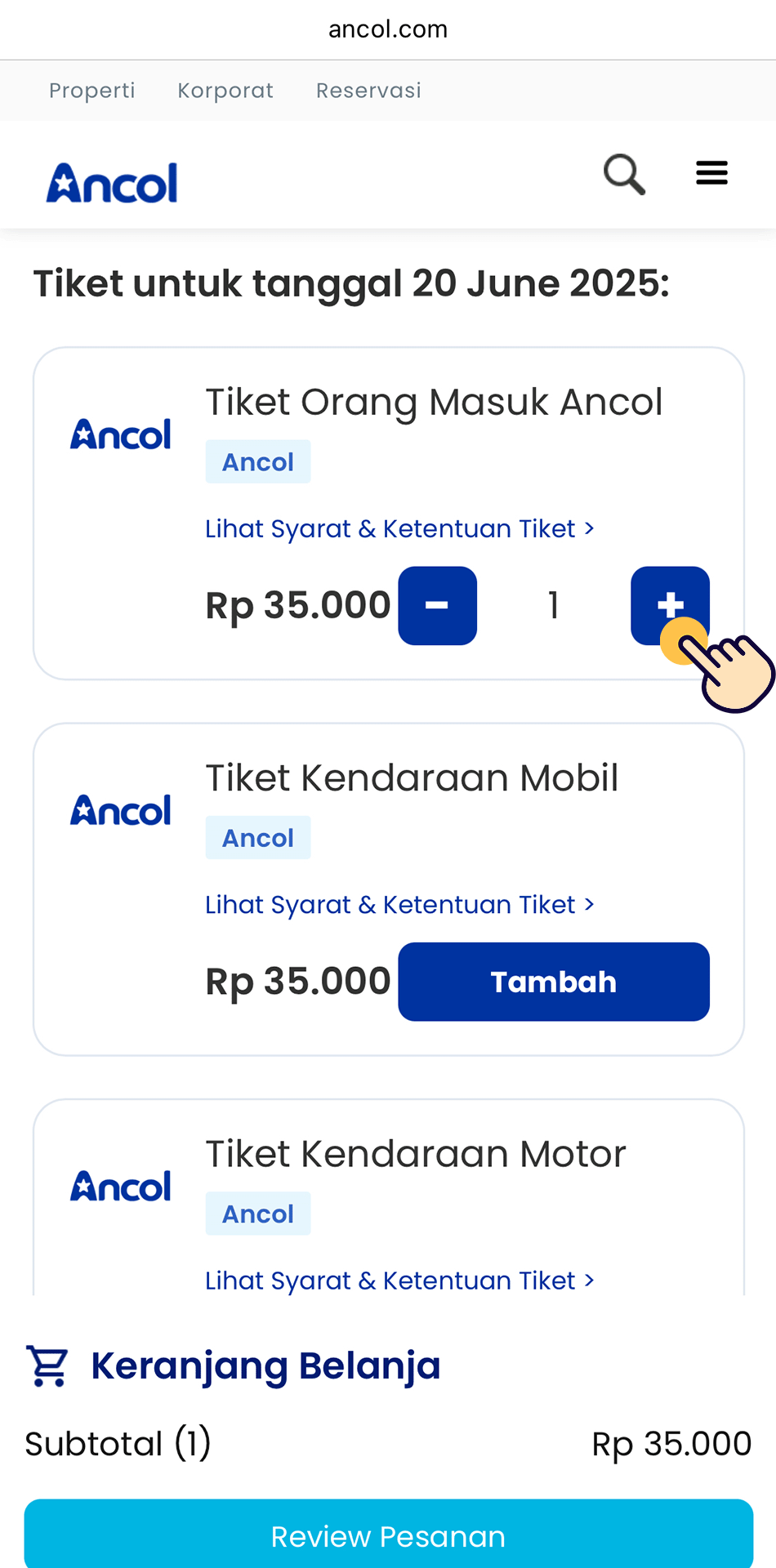Screen dimensions: 776x1568
Task: Tap Review Pesanan button
Action: 388,1535
